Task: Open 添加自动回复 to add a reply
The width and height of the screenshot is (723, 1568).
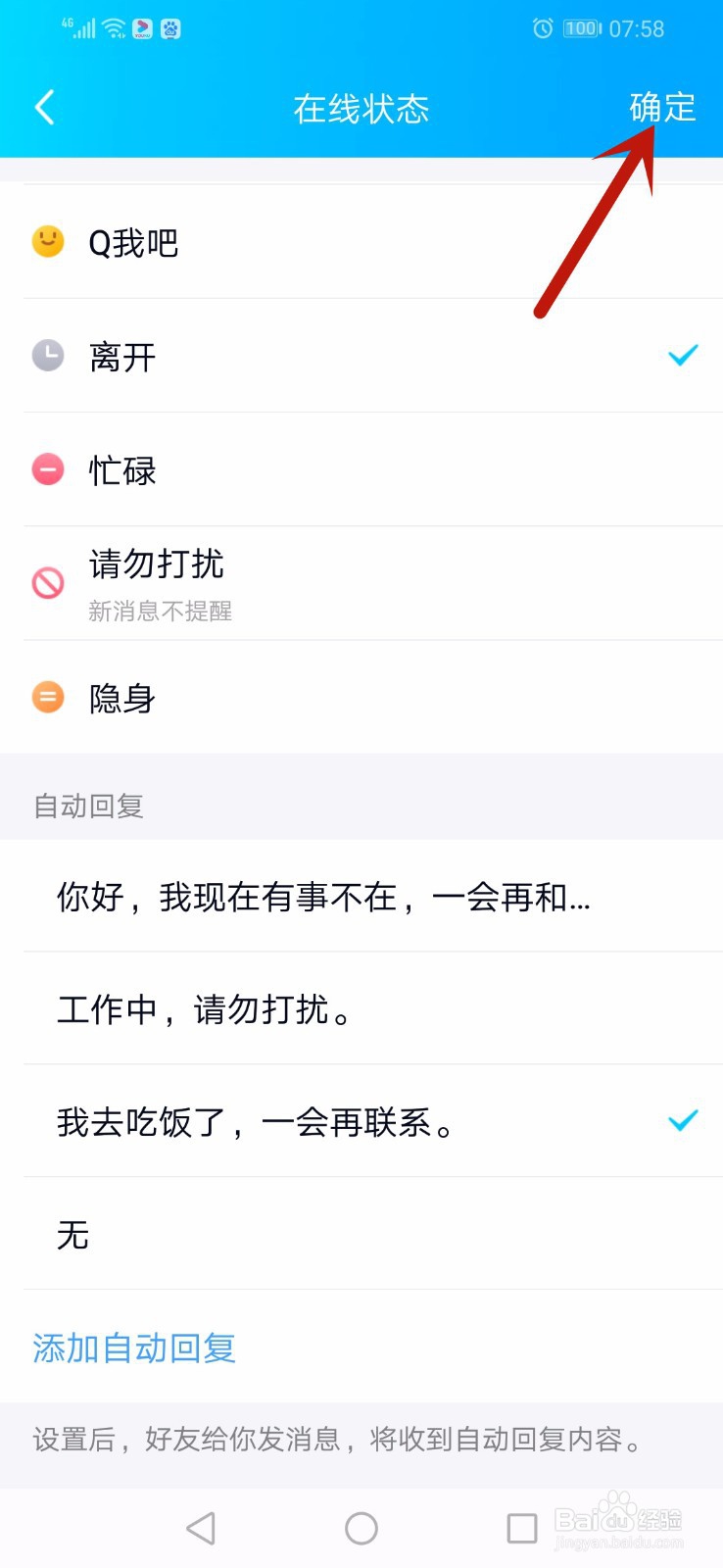Action: tap(133, 1349)
